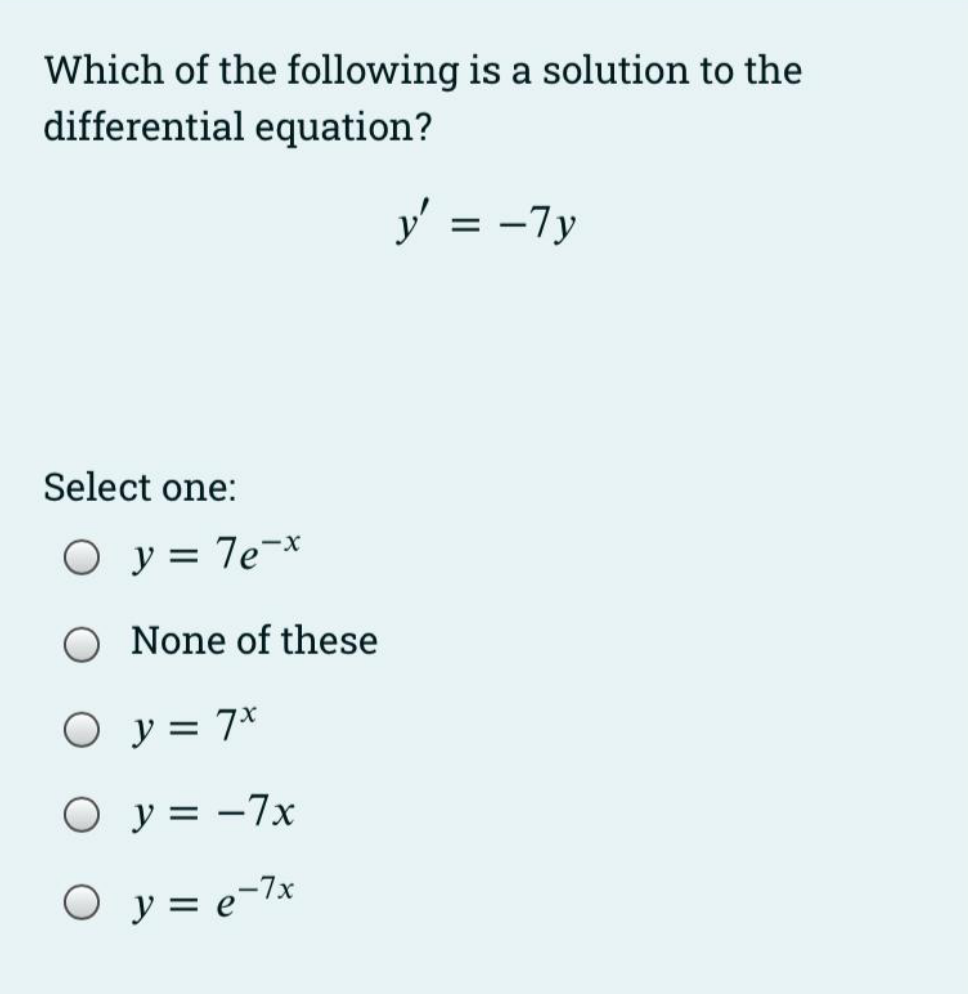Click the "None of these" label text
This screenshot has height=994, width=968.
tap(251, 642)
